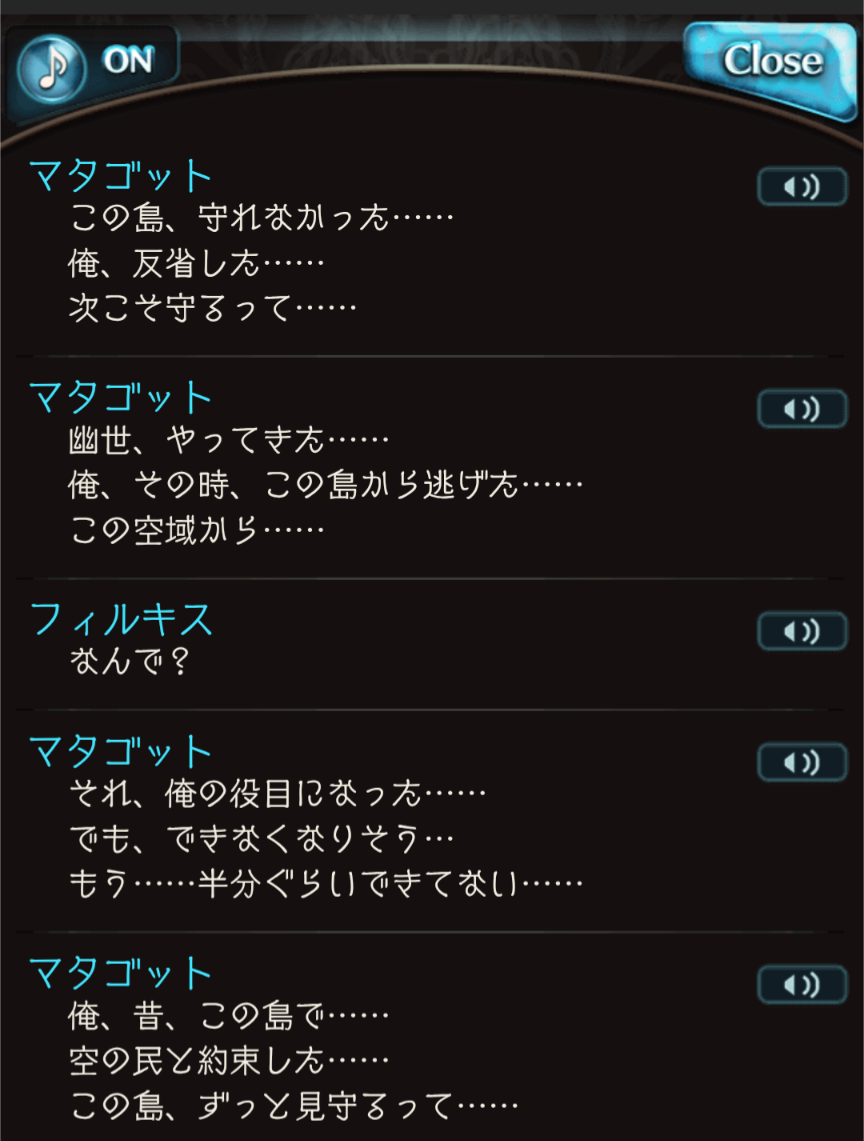Viewport: 864px width, 1141px height.
Task: Play voice for line 幽世、やってきた
Action: click(801, 409)
